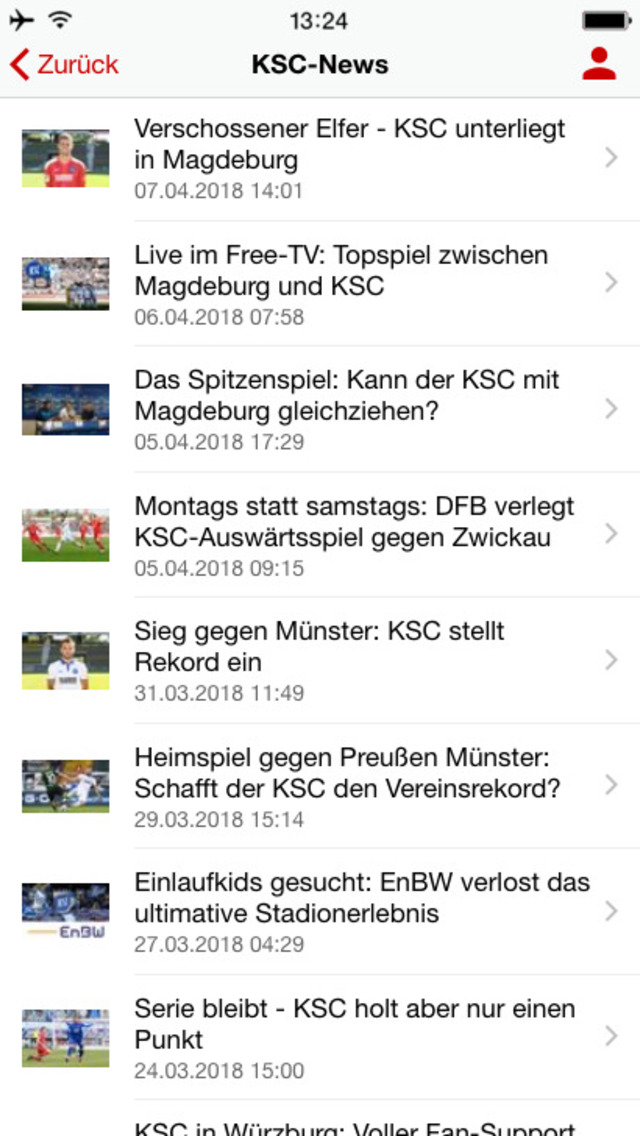Open article about Verschossener Elfer in Magdeburg
The width and height of the screenshot is (640, 1136).
point(350,158)
